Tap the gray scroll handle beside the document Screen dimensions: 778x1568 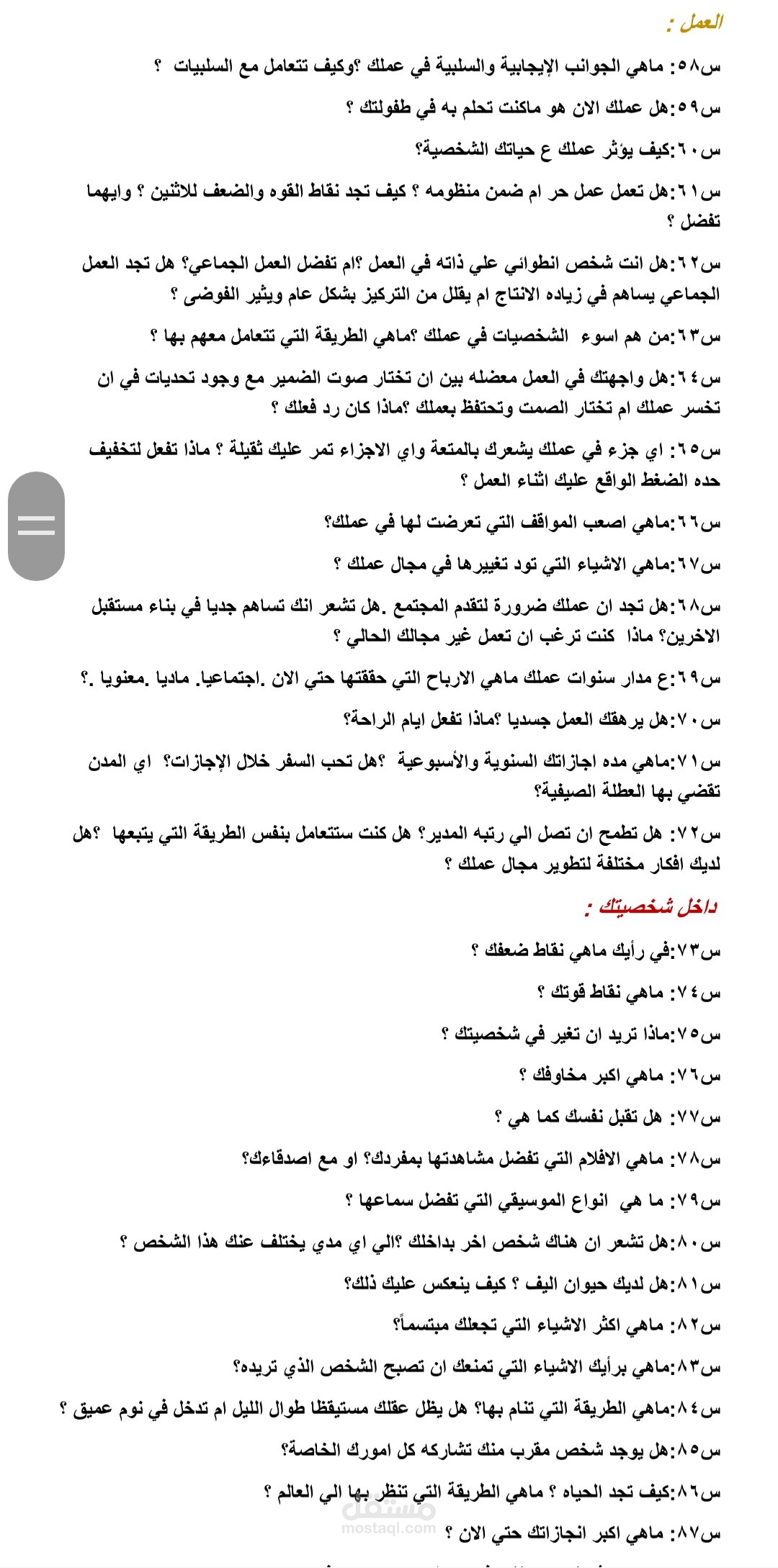[x=36, y=526]
